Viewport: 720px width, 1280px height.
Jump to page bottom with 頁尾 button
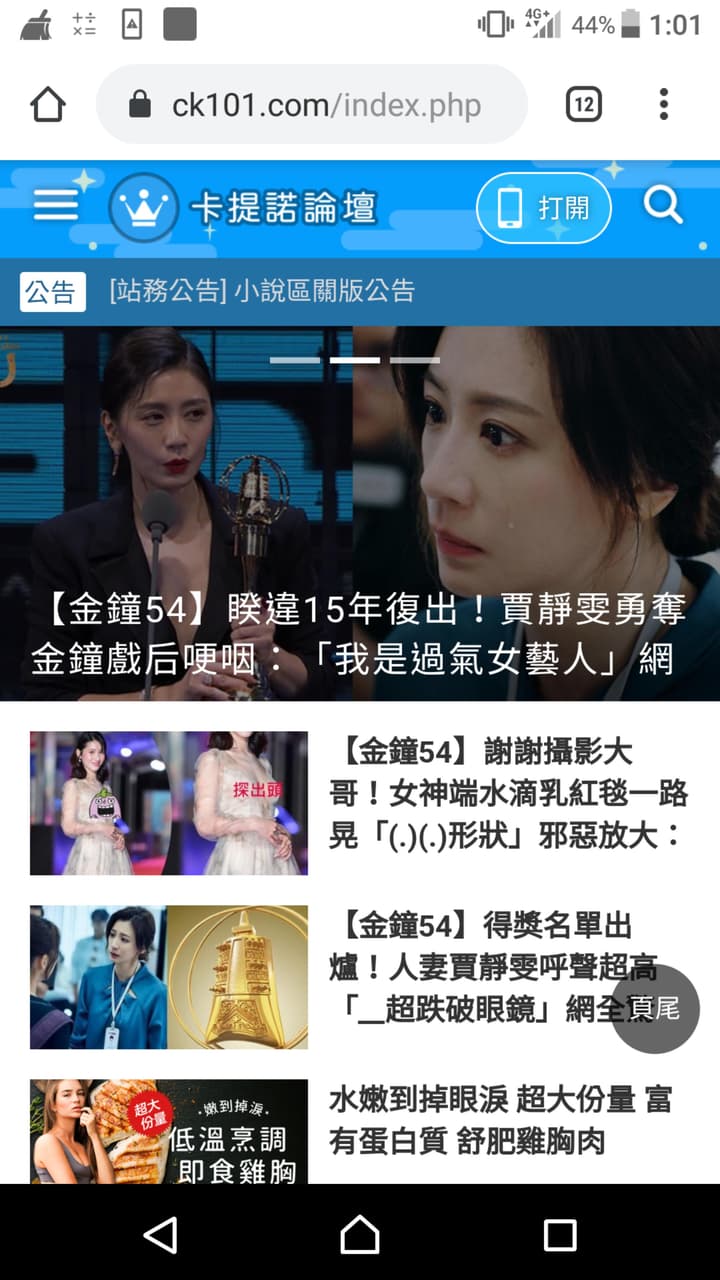[x=654, y=1009]
